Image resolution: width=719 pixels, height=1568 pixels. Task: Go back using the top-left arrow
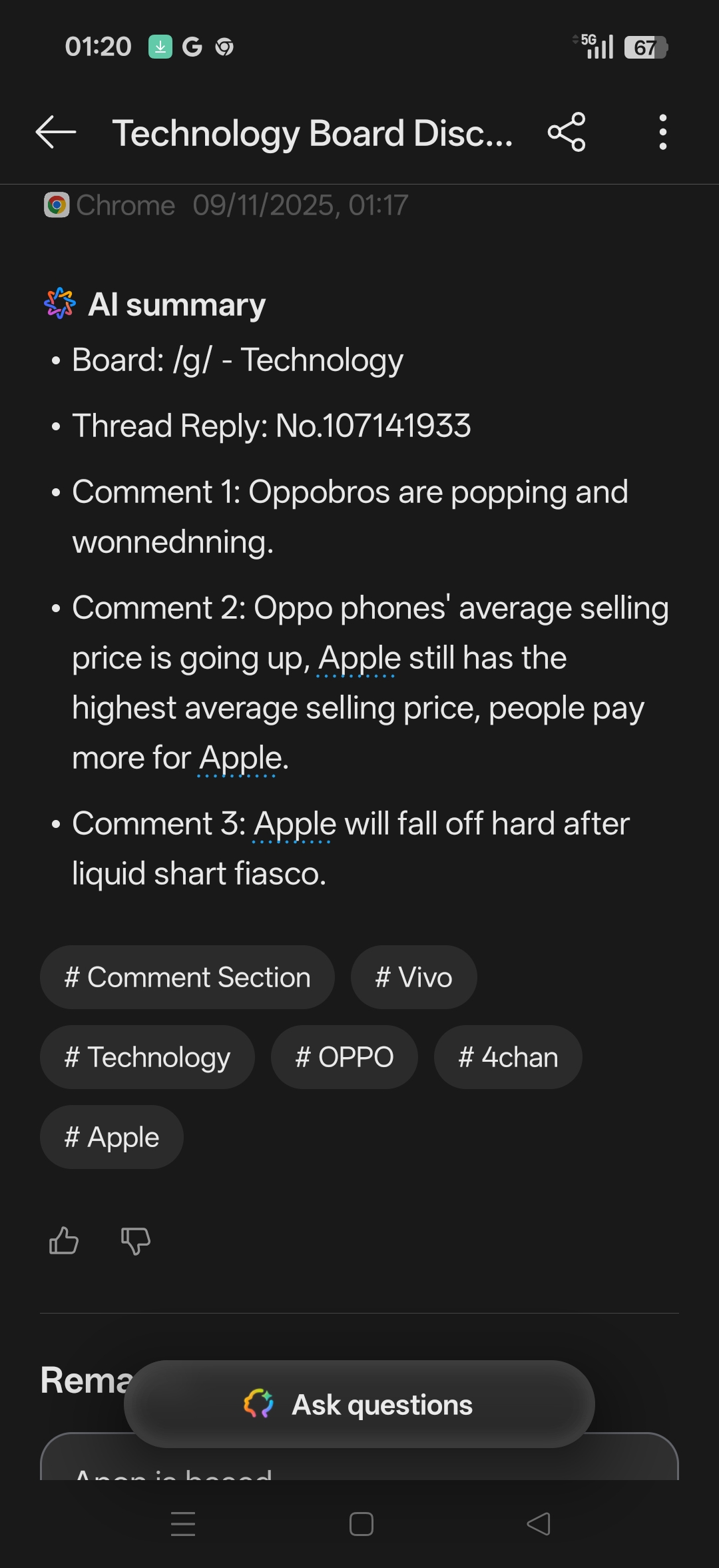56,132
